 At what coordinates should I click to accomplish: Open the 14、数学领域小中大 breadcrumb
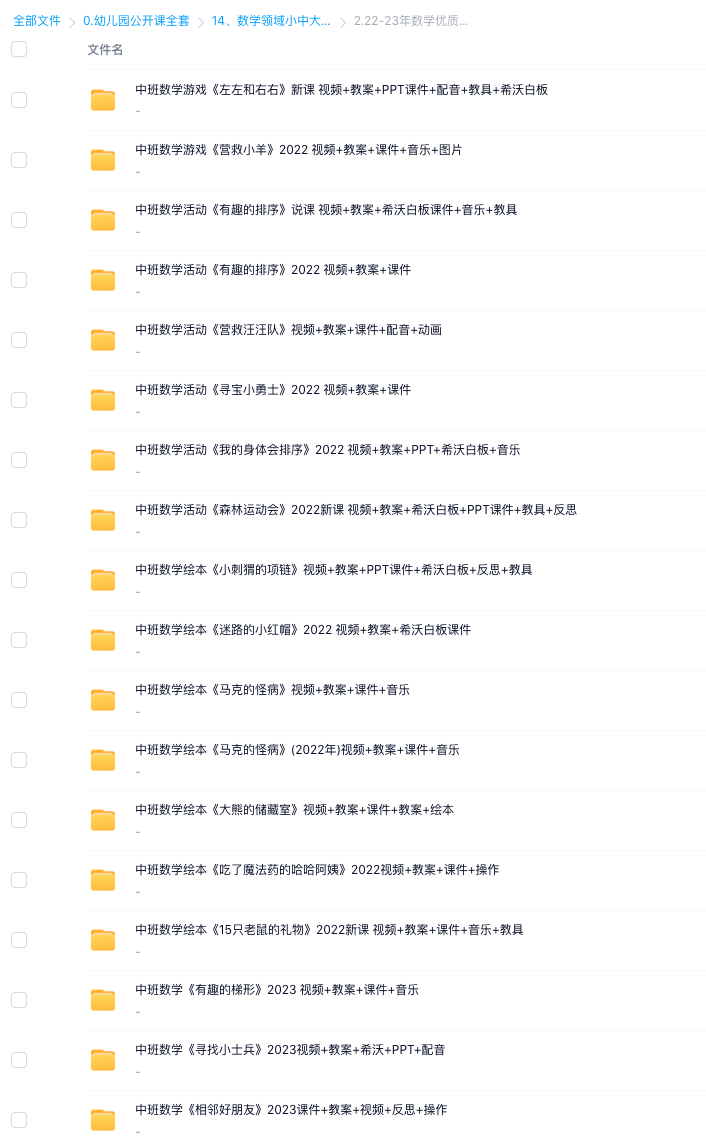click(x=270, y=21)
